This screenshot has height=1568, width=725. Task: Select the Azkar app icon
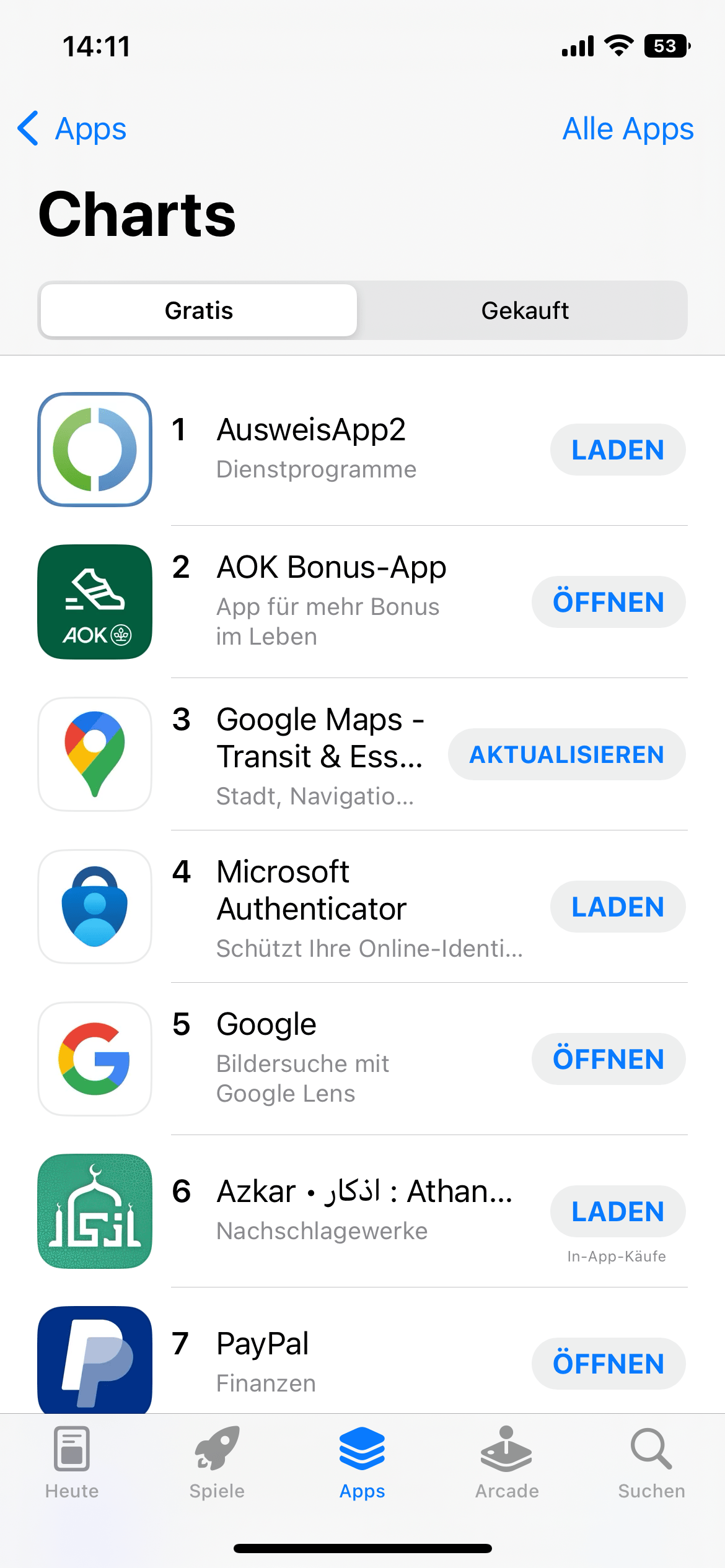pos(94,1212)
